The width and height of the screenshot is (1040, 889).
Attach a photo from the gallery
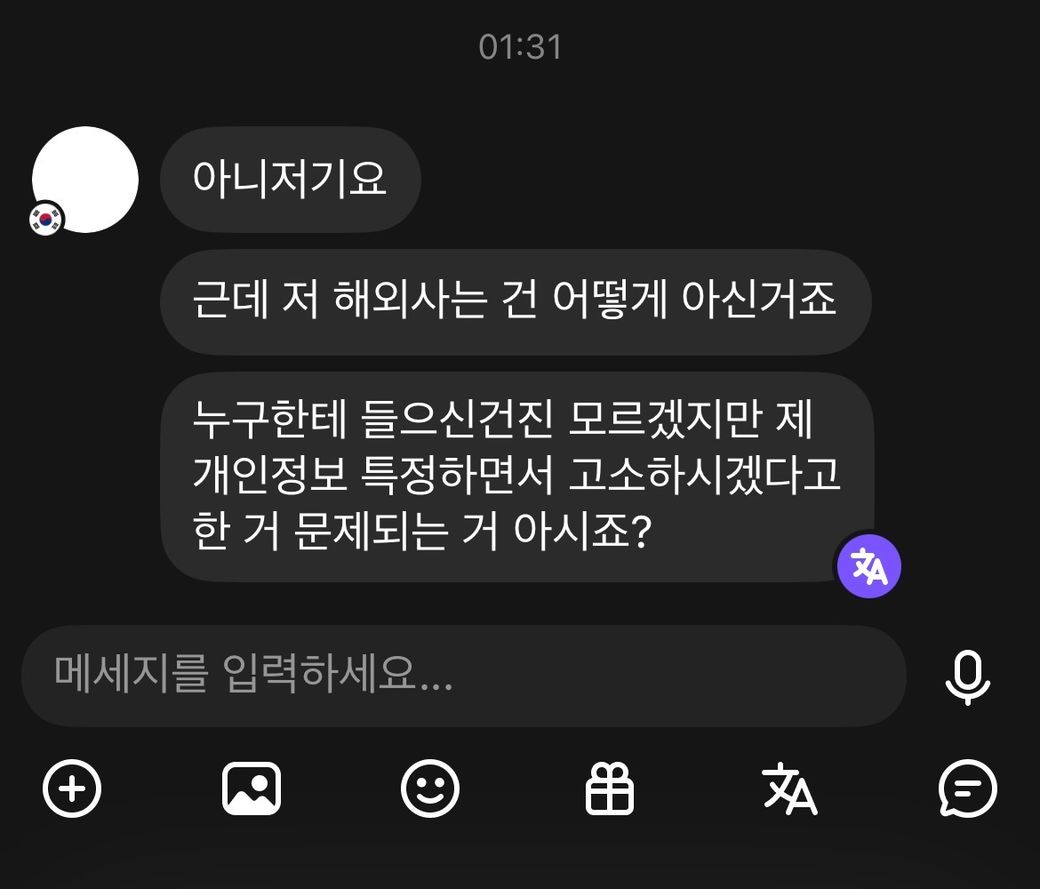251,789
